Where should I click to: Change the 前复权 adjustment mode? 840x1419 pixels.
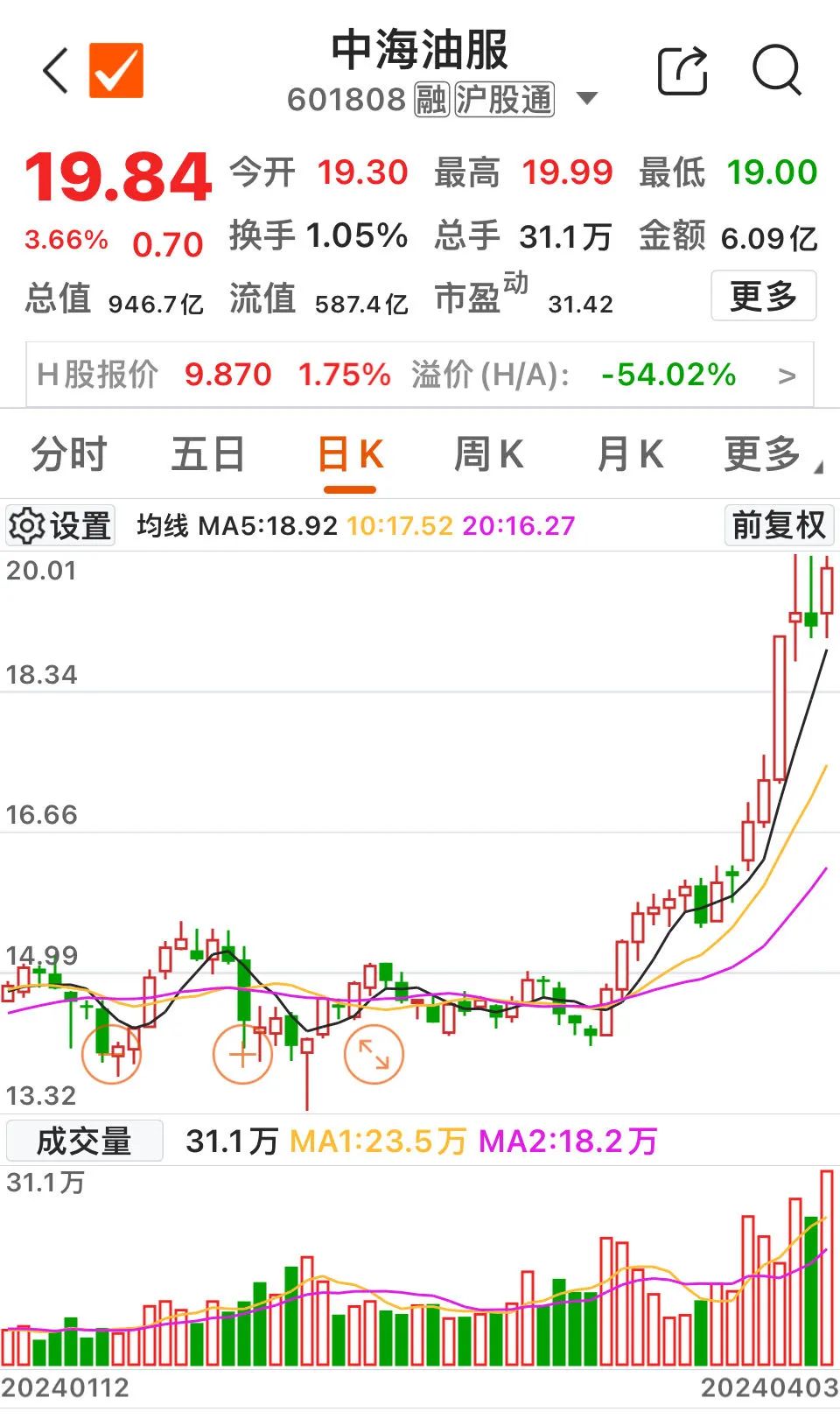click(x=779, y=525)
